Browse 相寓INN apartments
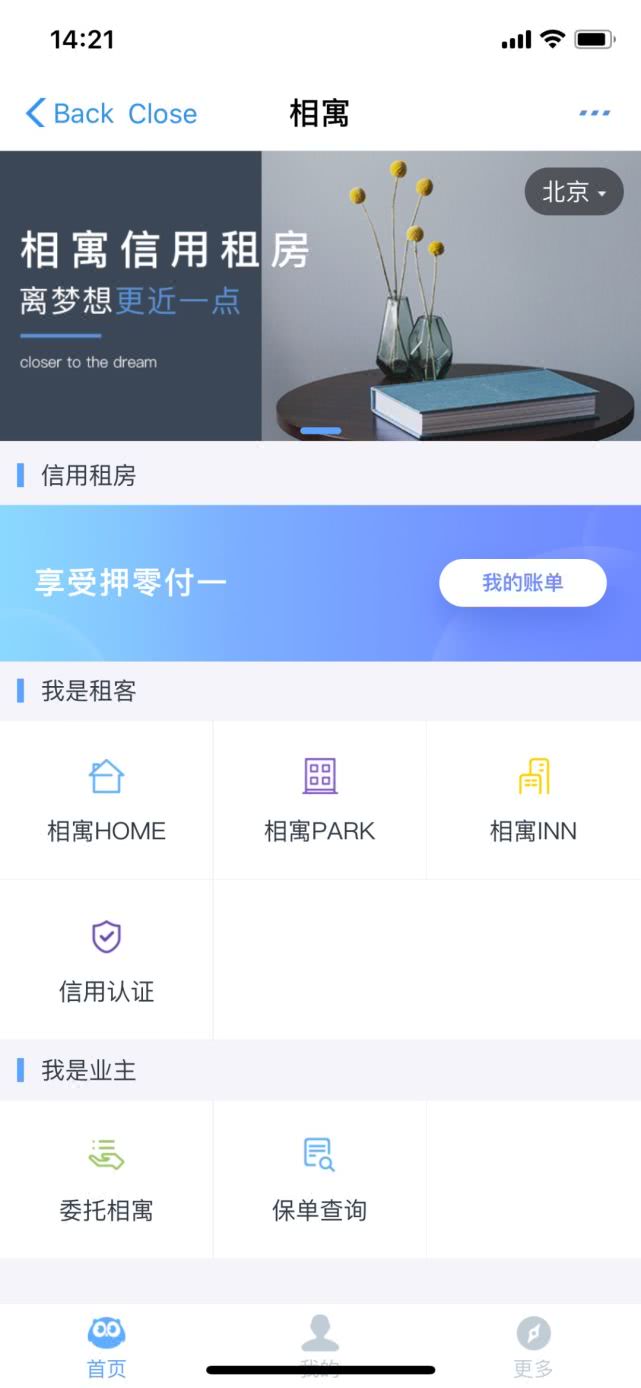Image resolution: width=641 pixels, height=1388 pixels. point(533,800)
